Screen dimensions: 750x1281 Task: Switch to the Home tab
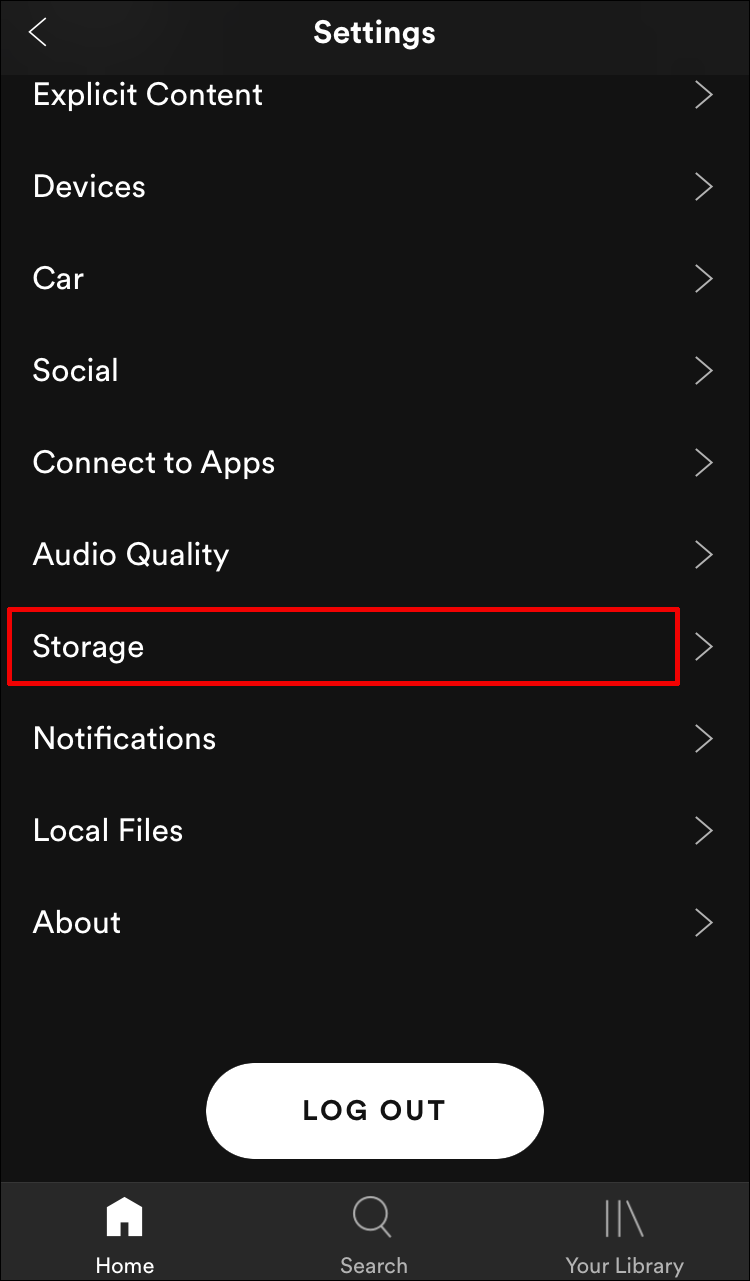[125, 1235]
